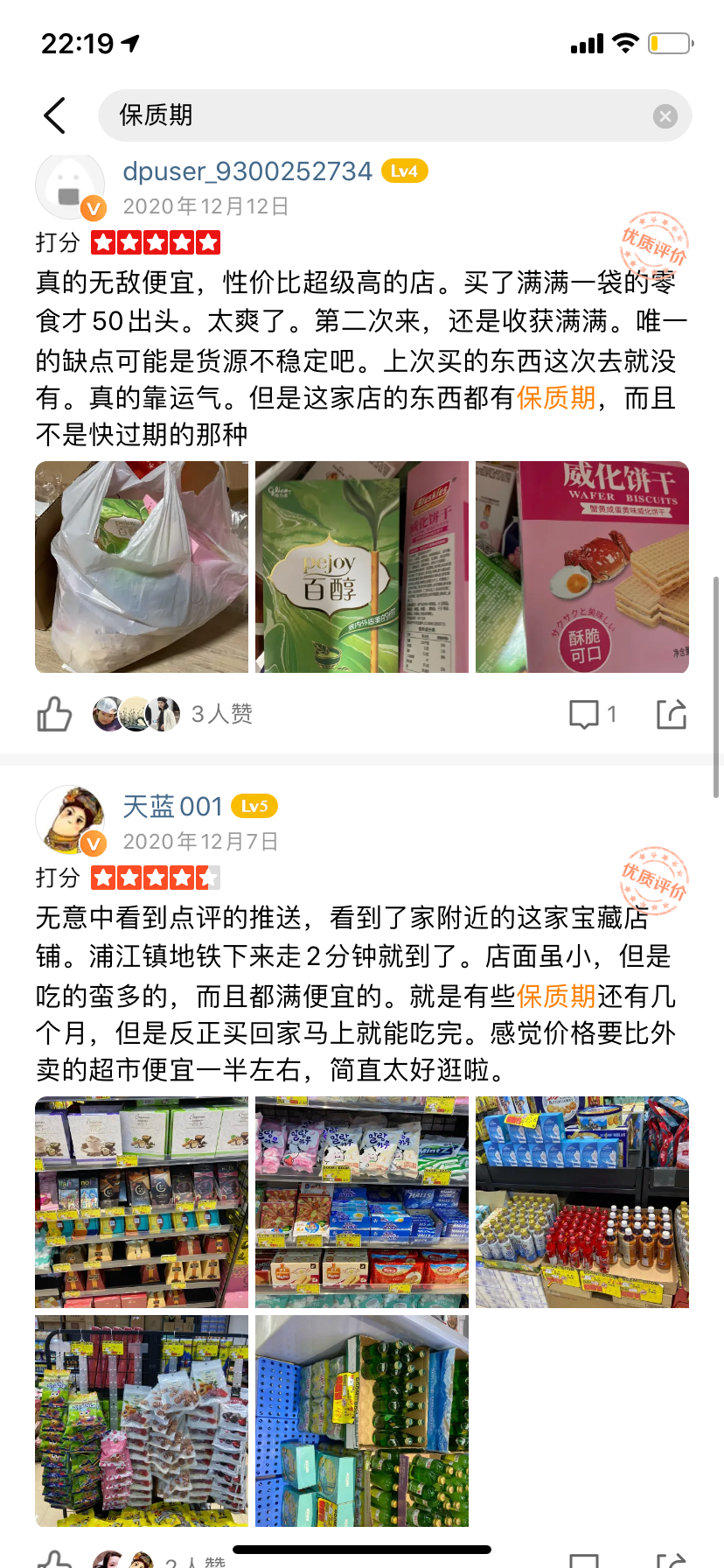The width and height of the screenshot is (724, 1568).
Task: Open dpuser_9300252734's profile
Action: click(247, 171)
